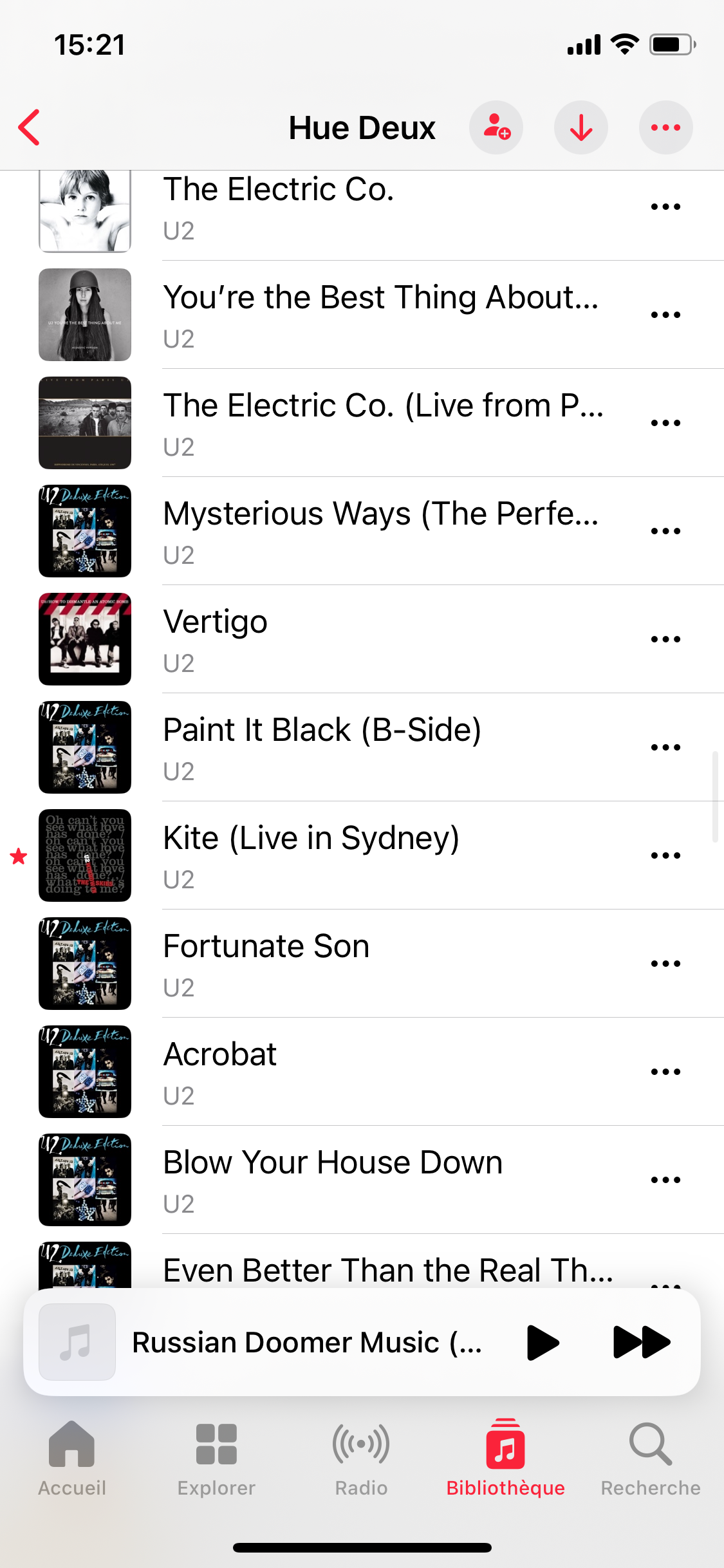This screenshot has height=1568, width=724.
Task: Open more options for Acrobat
Action: pos(665,1072)
